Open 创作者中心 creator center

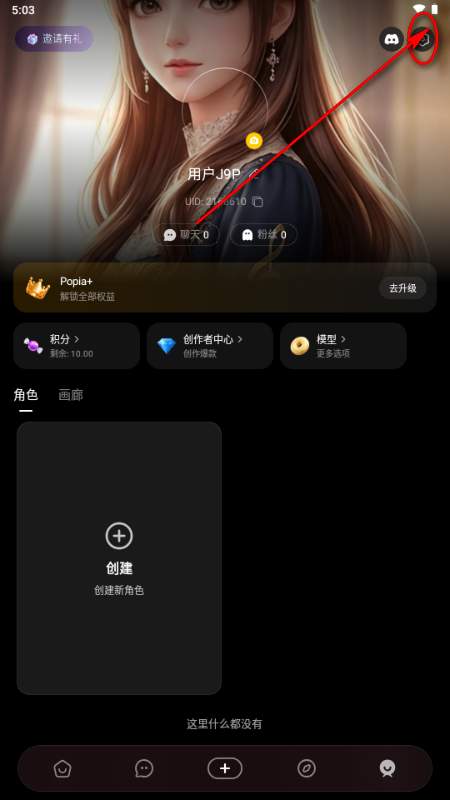pyautogui.click(x=210, y=345)
